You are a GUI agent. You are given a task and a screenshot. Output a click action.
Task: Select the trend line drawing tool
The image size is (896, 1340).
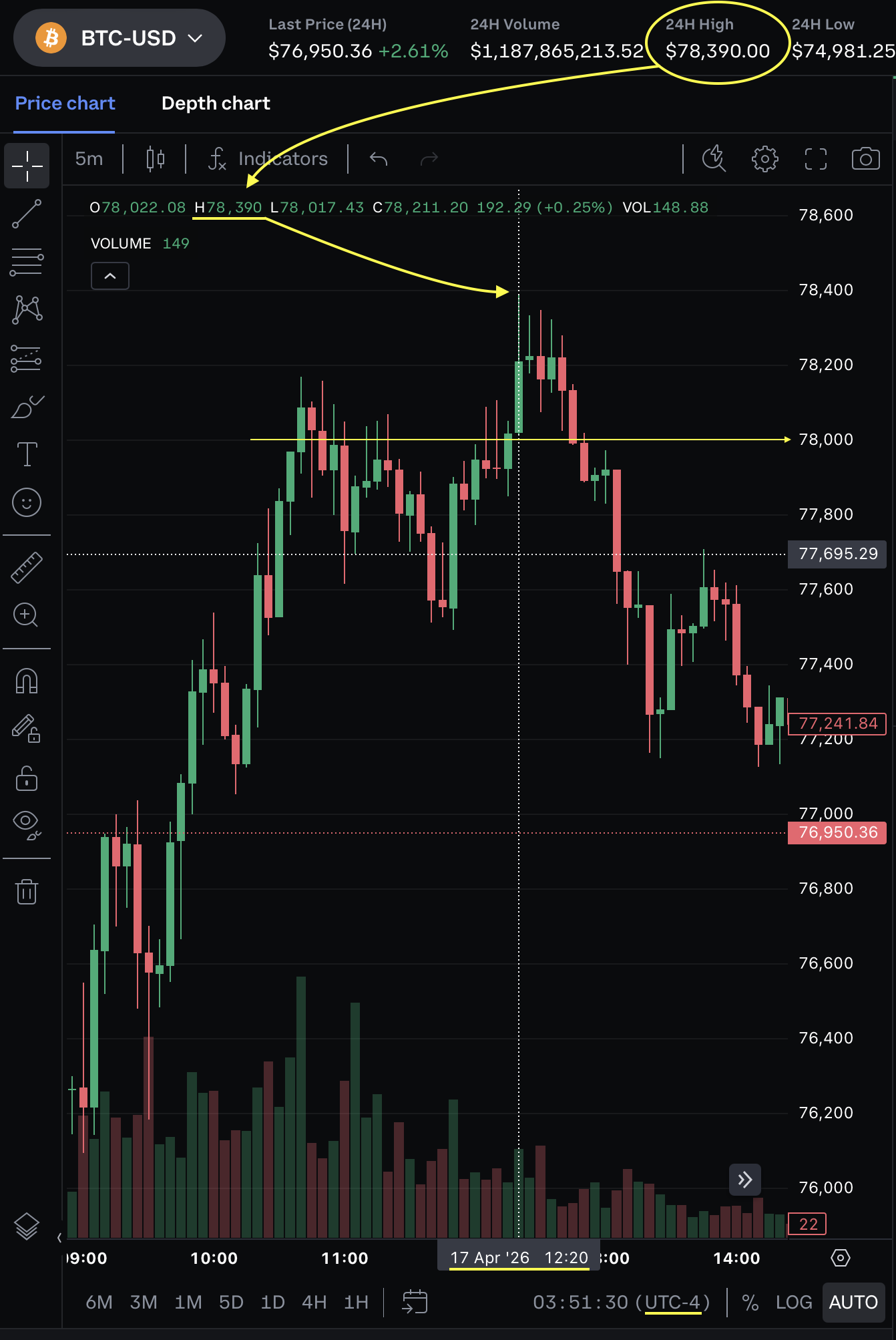tap(27, 214)
